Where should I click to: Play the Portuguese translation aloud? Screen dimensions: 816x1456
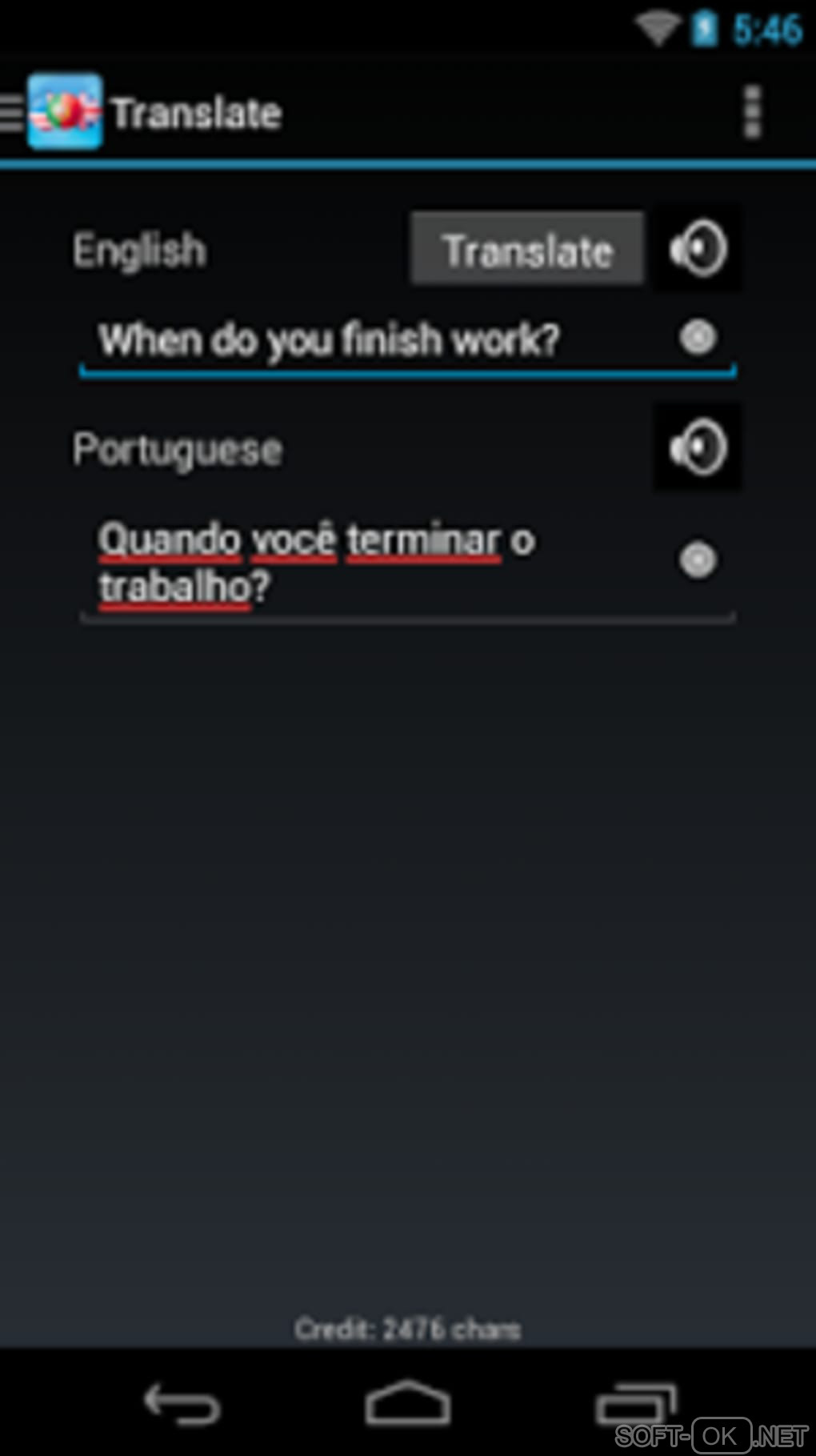click(698, 447)
